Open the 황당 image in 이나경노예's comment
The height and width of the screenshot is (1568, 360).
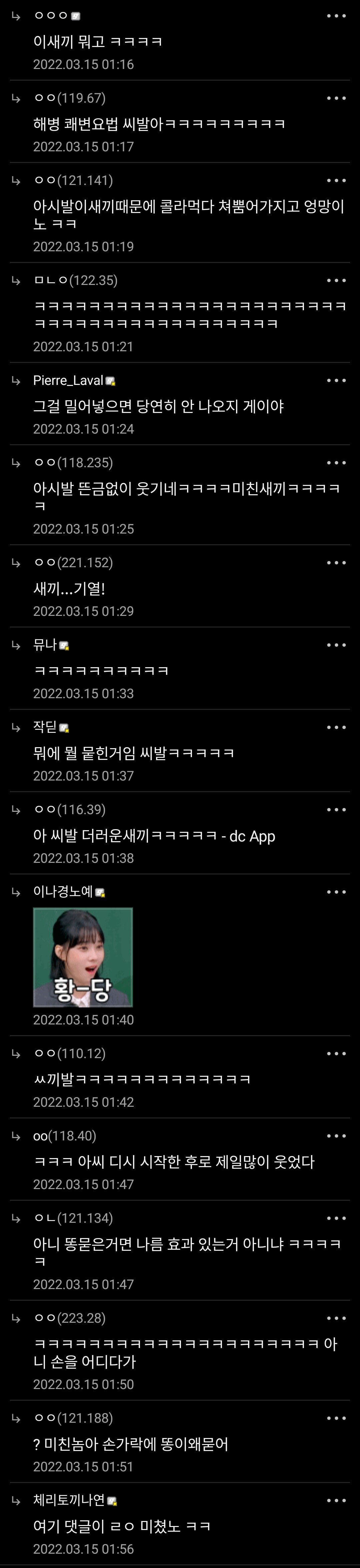83,957
